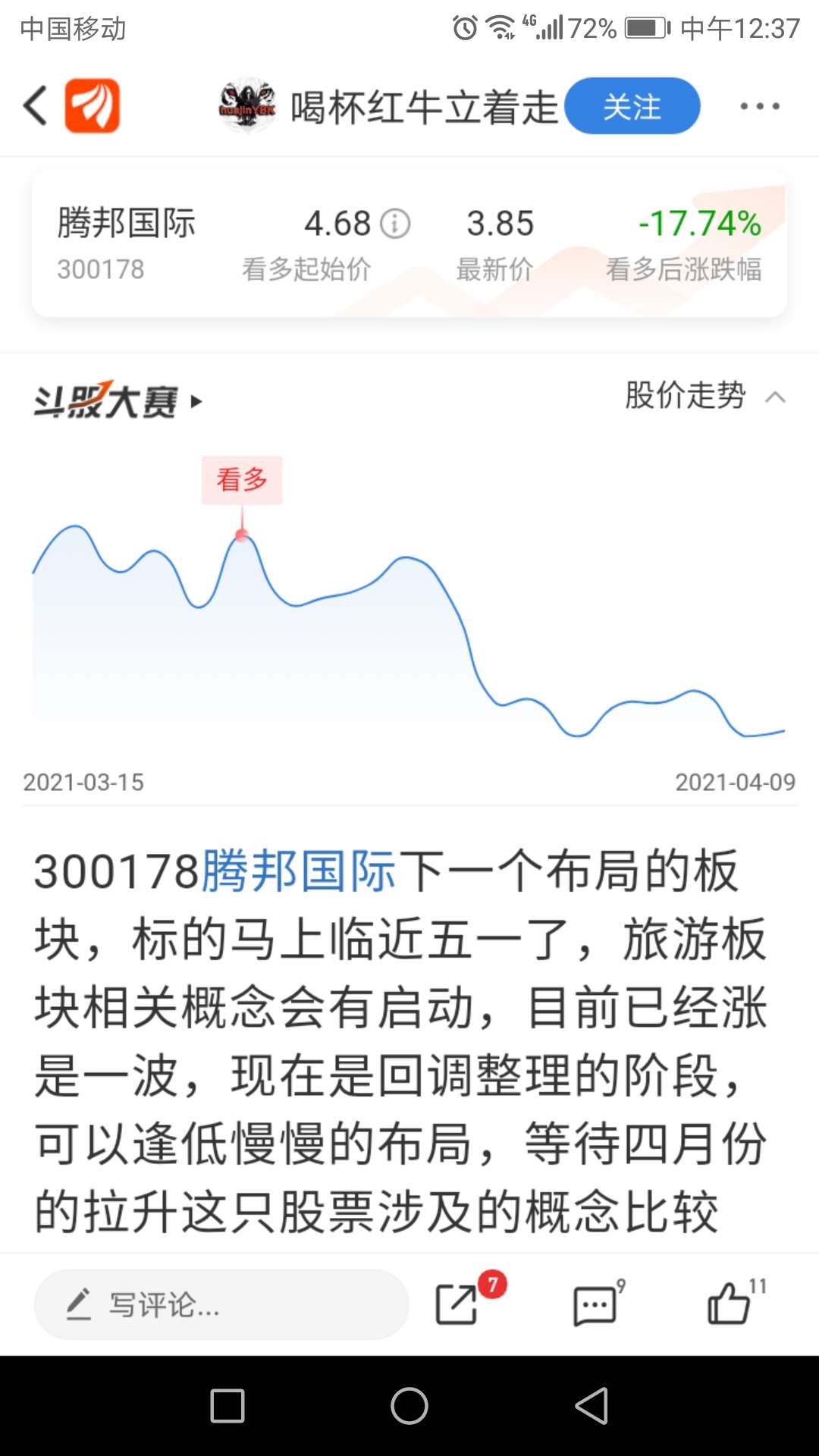This screenshot has height=1456, width=819.
Task: Tap the info icon beside 4.68 price
Action: click(x=394, y=224)
